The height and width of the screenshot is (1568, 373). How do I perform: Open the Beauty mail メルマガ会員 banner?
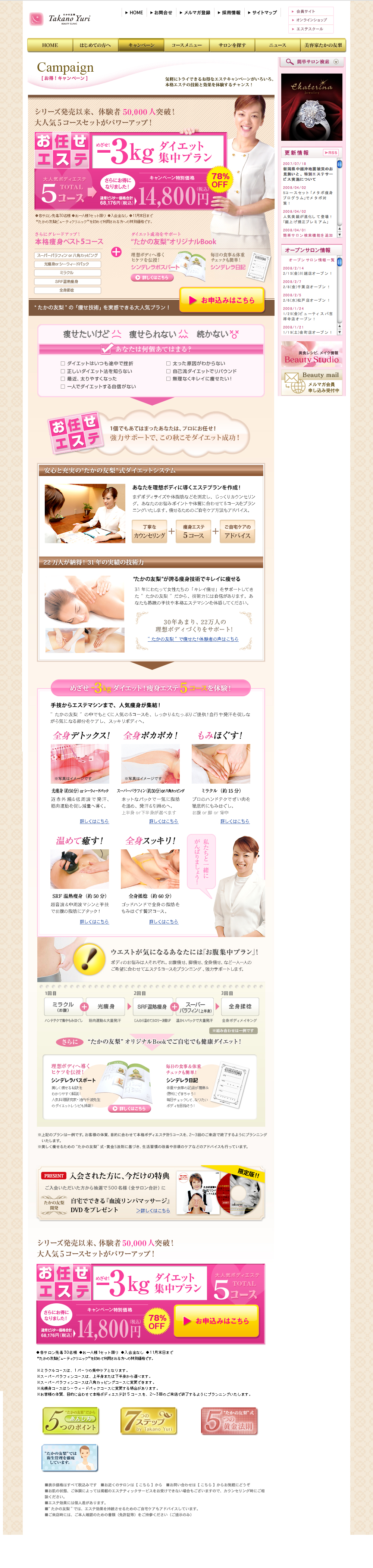(x=311, y=383)
